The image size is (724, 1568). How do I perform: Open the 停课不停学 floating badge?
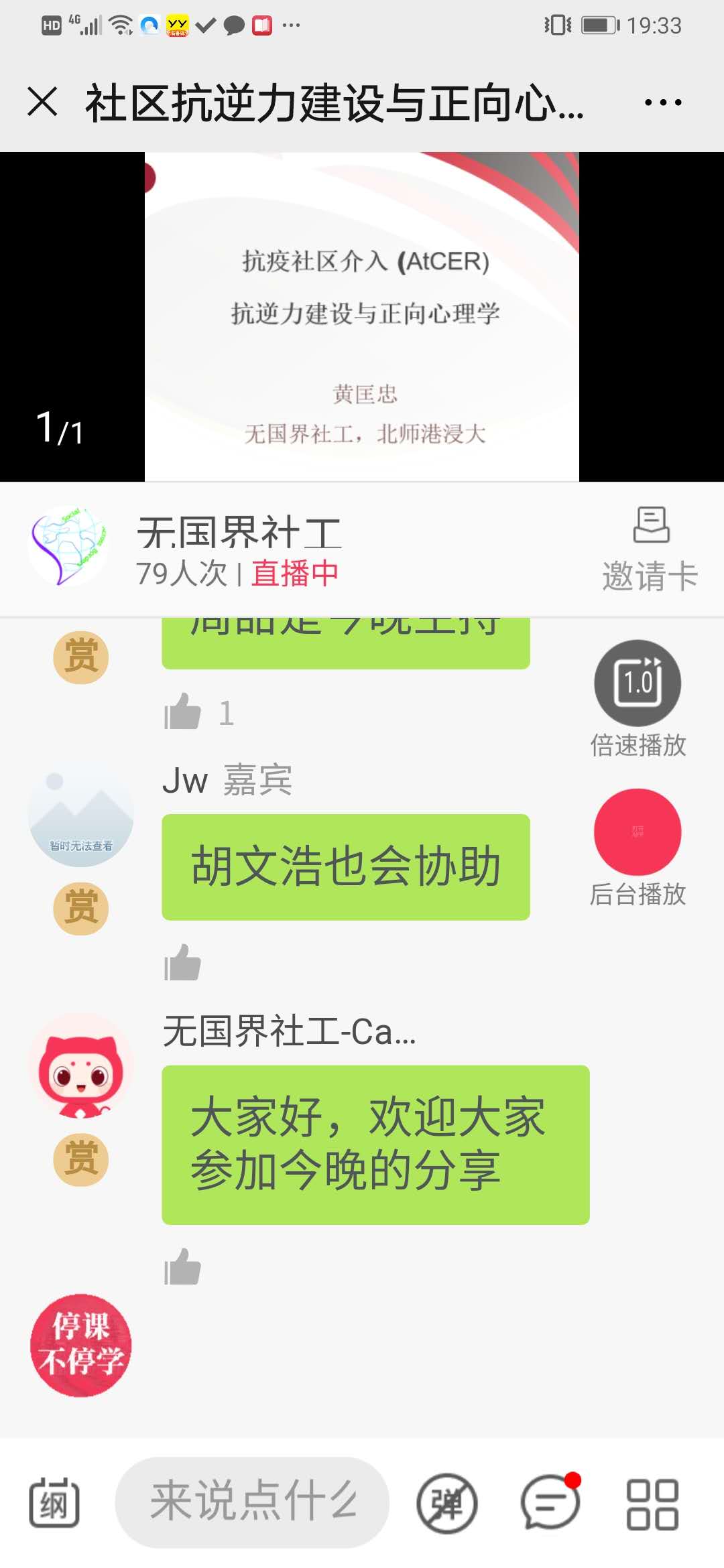(x=81, y=1345)
